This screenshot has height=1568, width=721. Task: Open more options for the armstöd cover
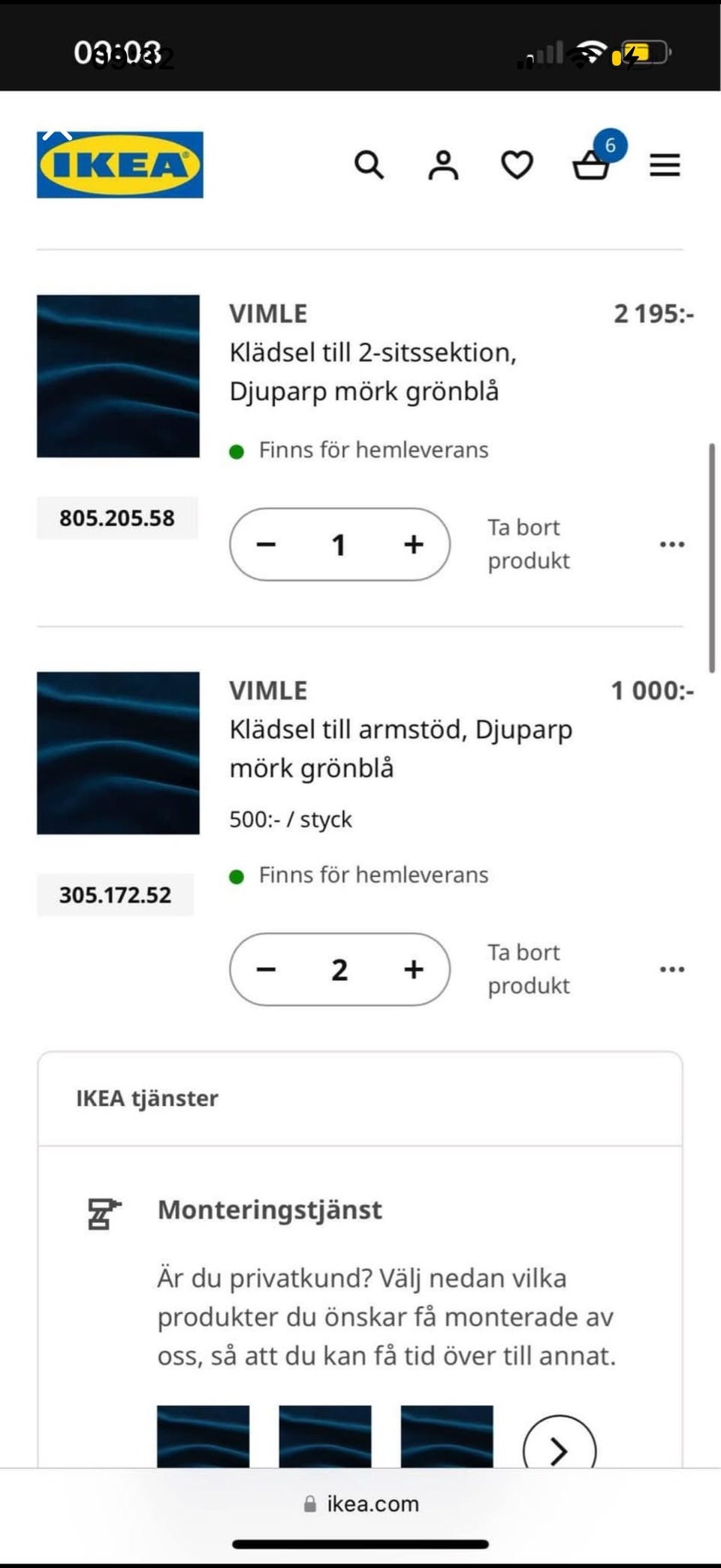[x=671, y=969]
